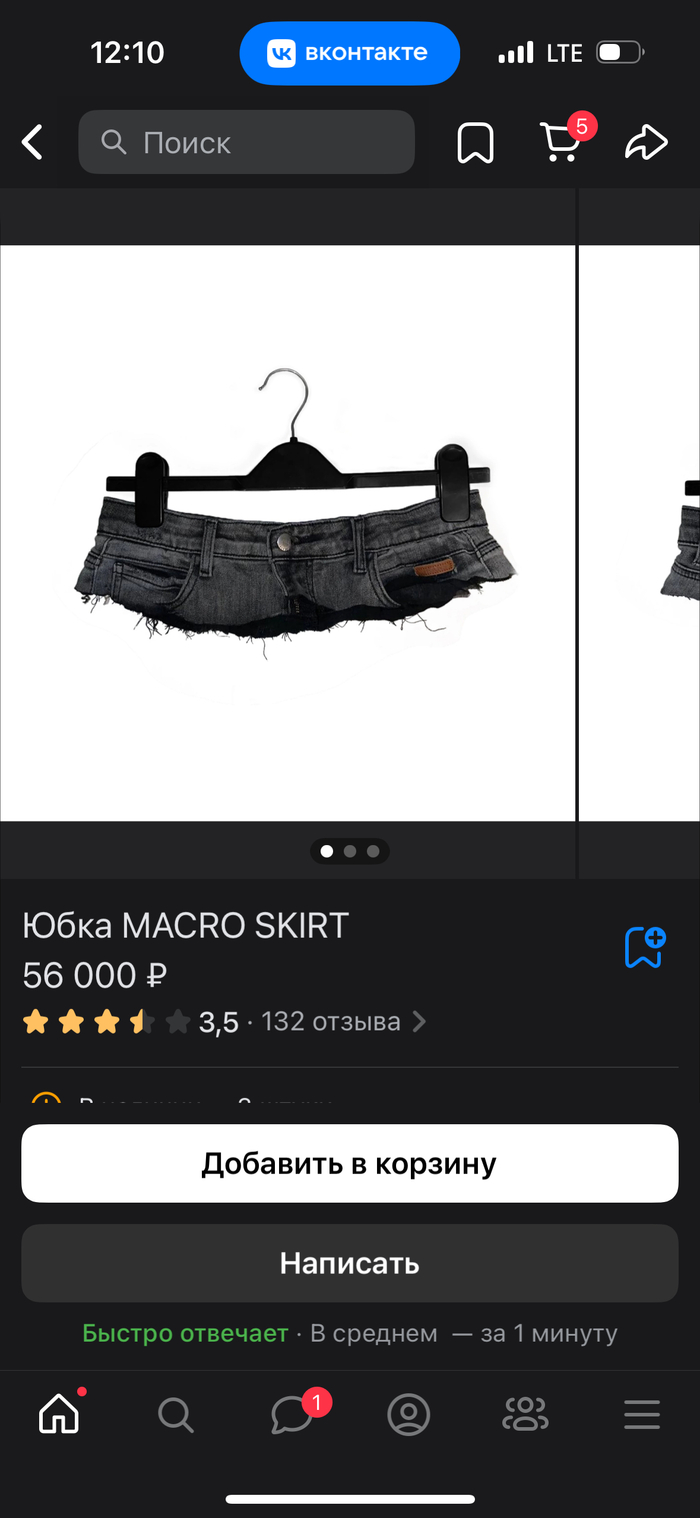
Task: Share this product
Action: pyautogui.click(x=646, y=143)
